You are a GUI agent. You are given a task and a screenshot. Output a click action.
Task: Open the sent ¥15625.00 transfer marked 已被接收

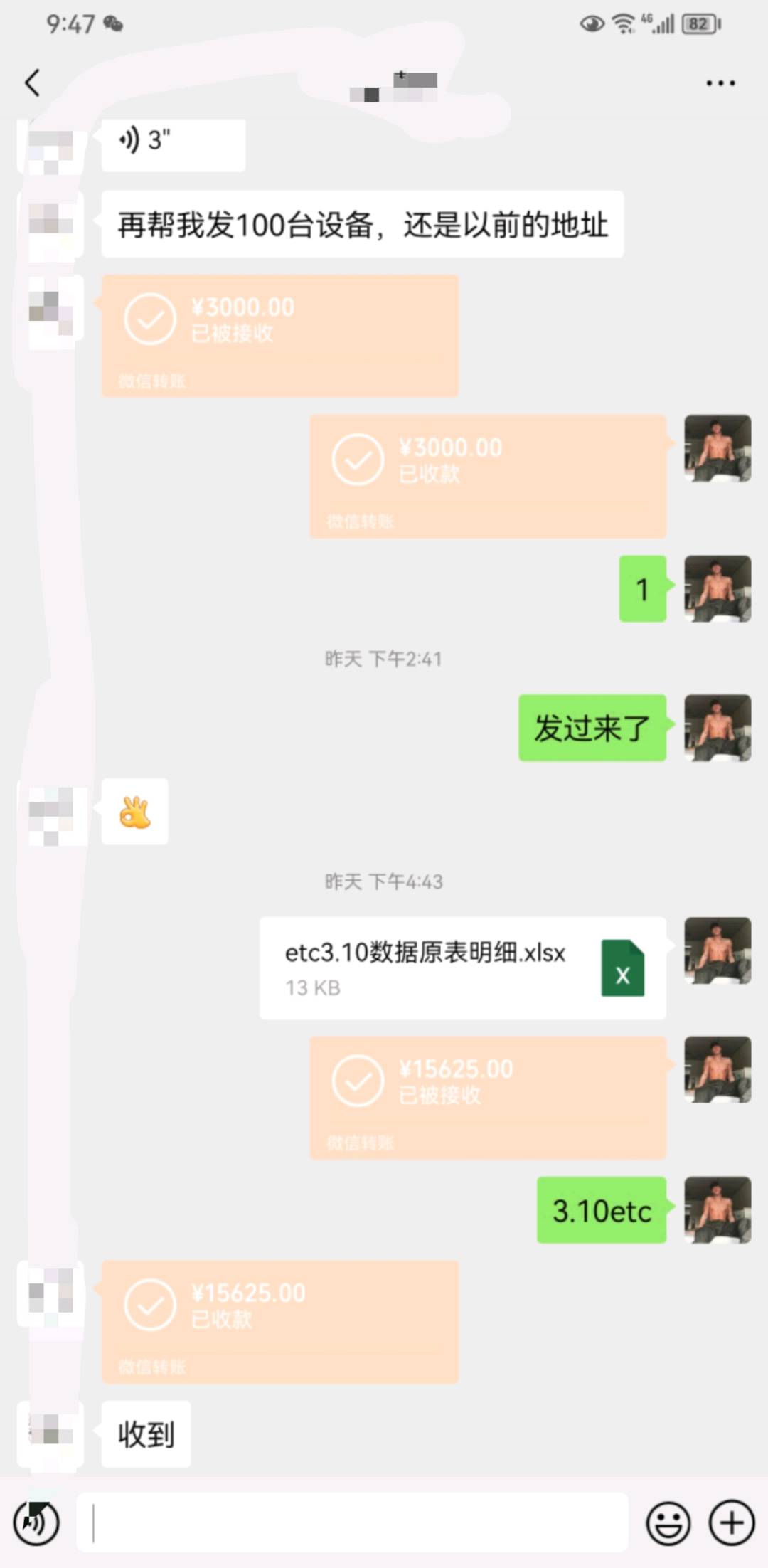tap(488, 1098)
